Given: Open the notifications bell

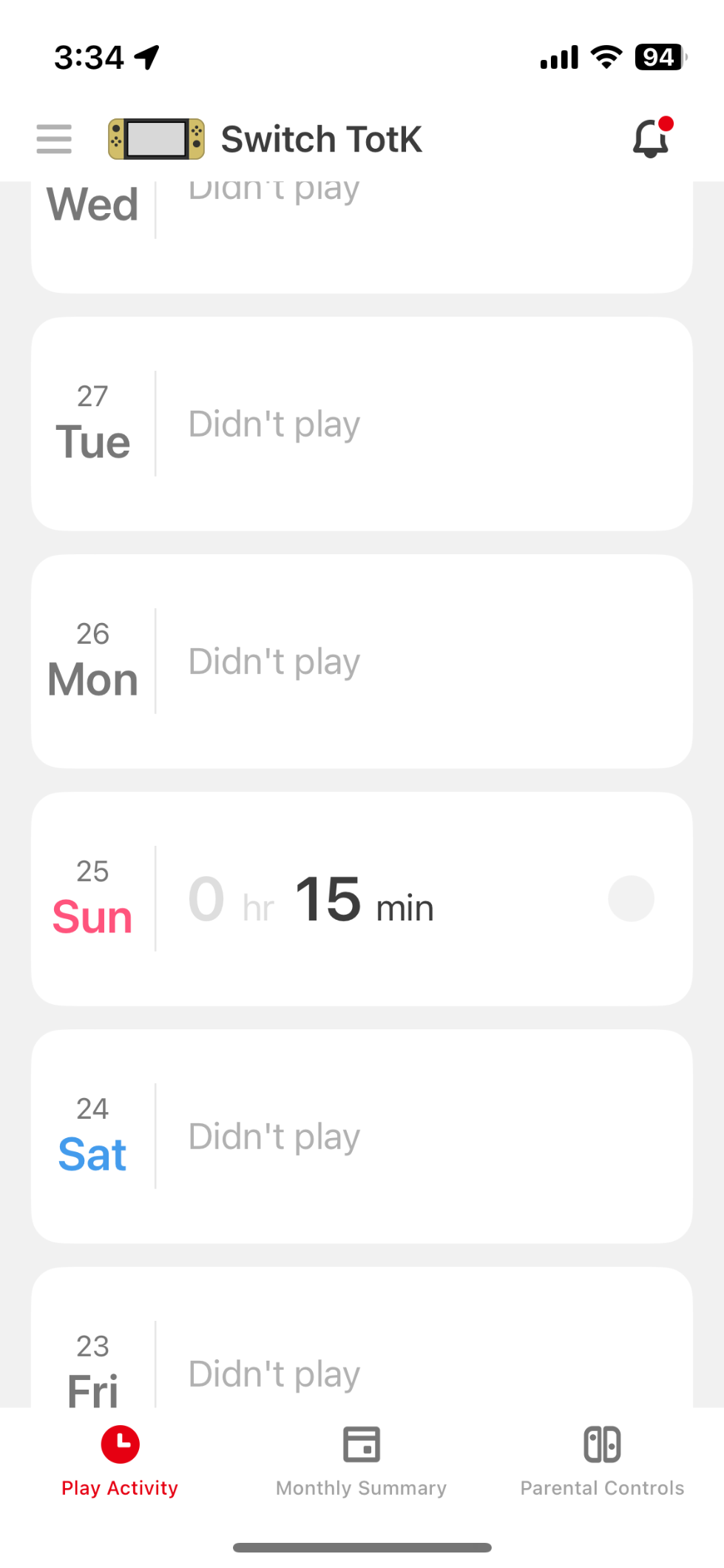Looking at the screenshot, I should 651,138.
